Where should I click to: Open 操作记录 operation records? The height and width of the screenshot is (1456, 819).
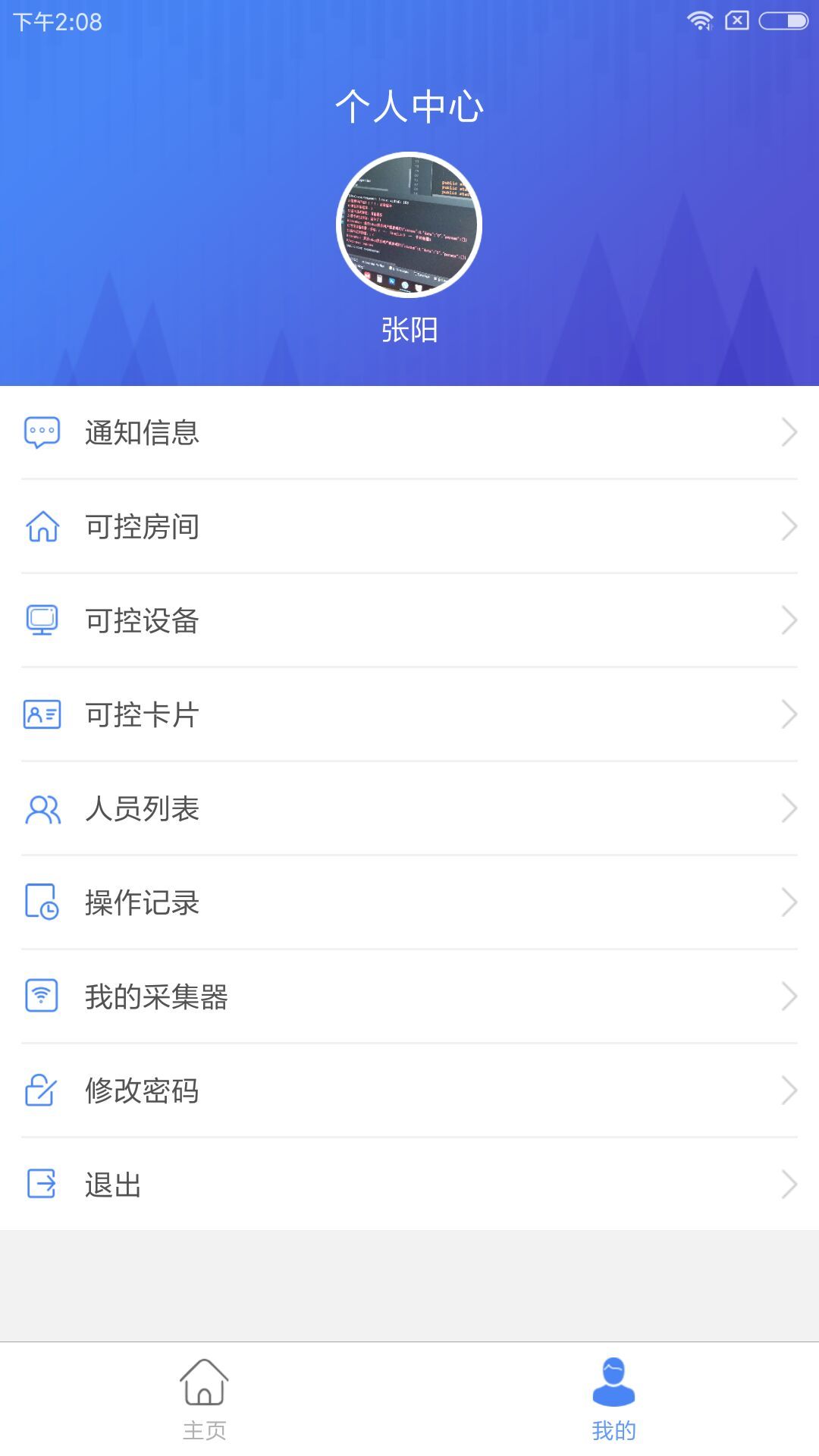coord(409,902)
